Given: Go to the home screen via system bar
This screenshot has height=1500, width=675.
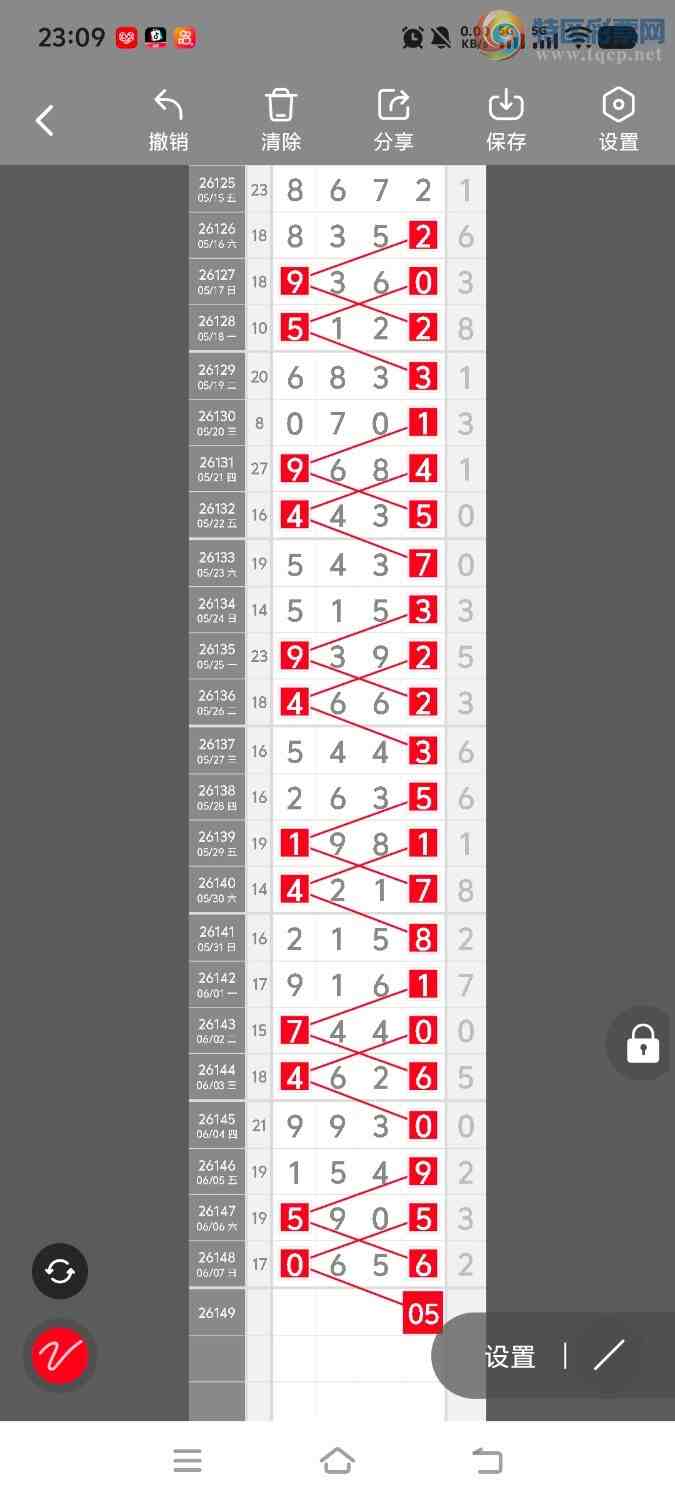Looking at the screenshot, I should tap(337, 1461).
